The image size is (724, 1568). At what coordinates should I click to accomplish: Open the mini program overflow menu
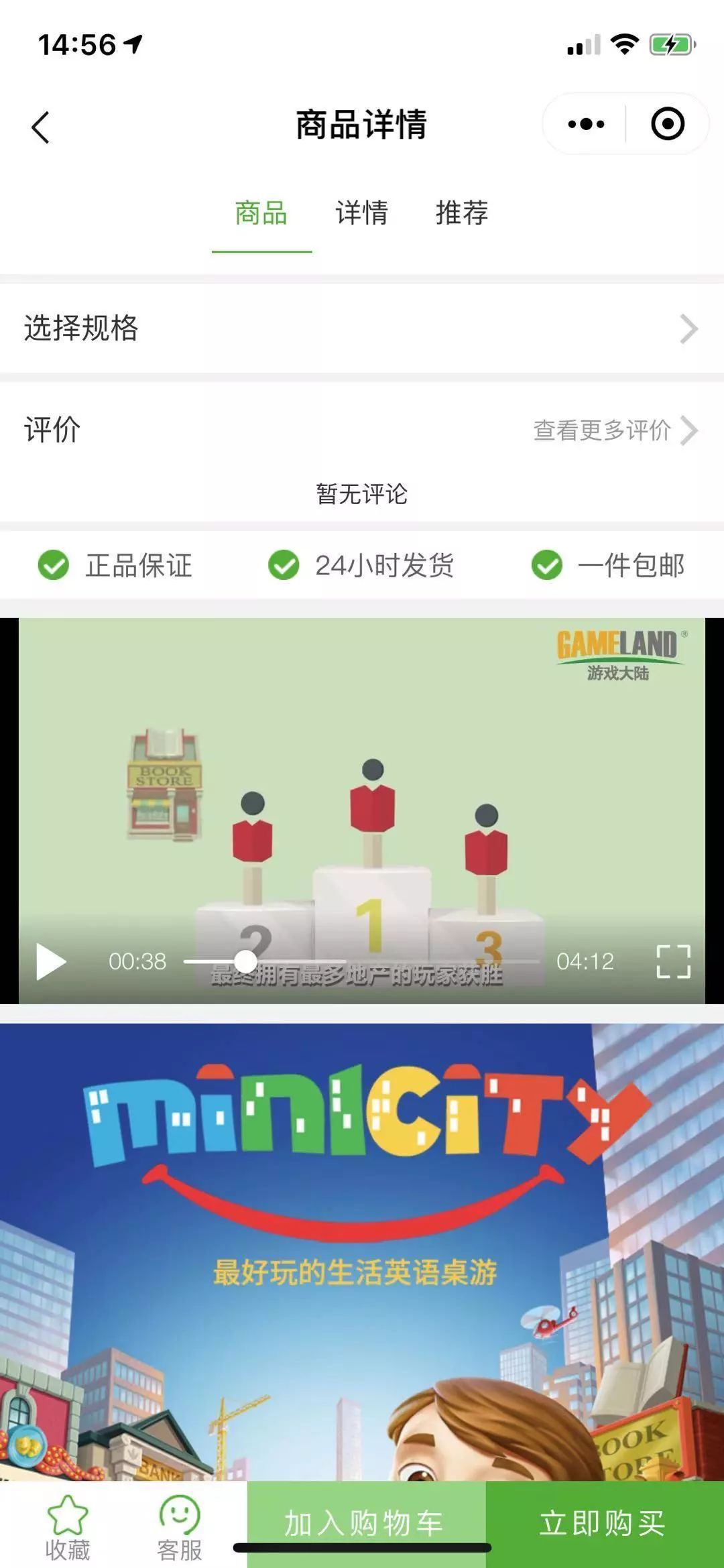(x=586, y=124)
